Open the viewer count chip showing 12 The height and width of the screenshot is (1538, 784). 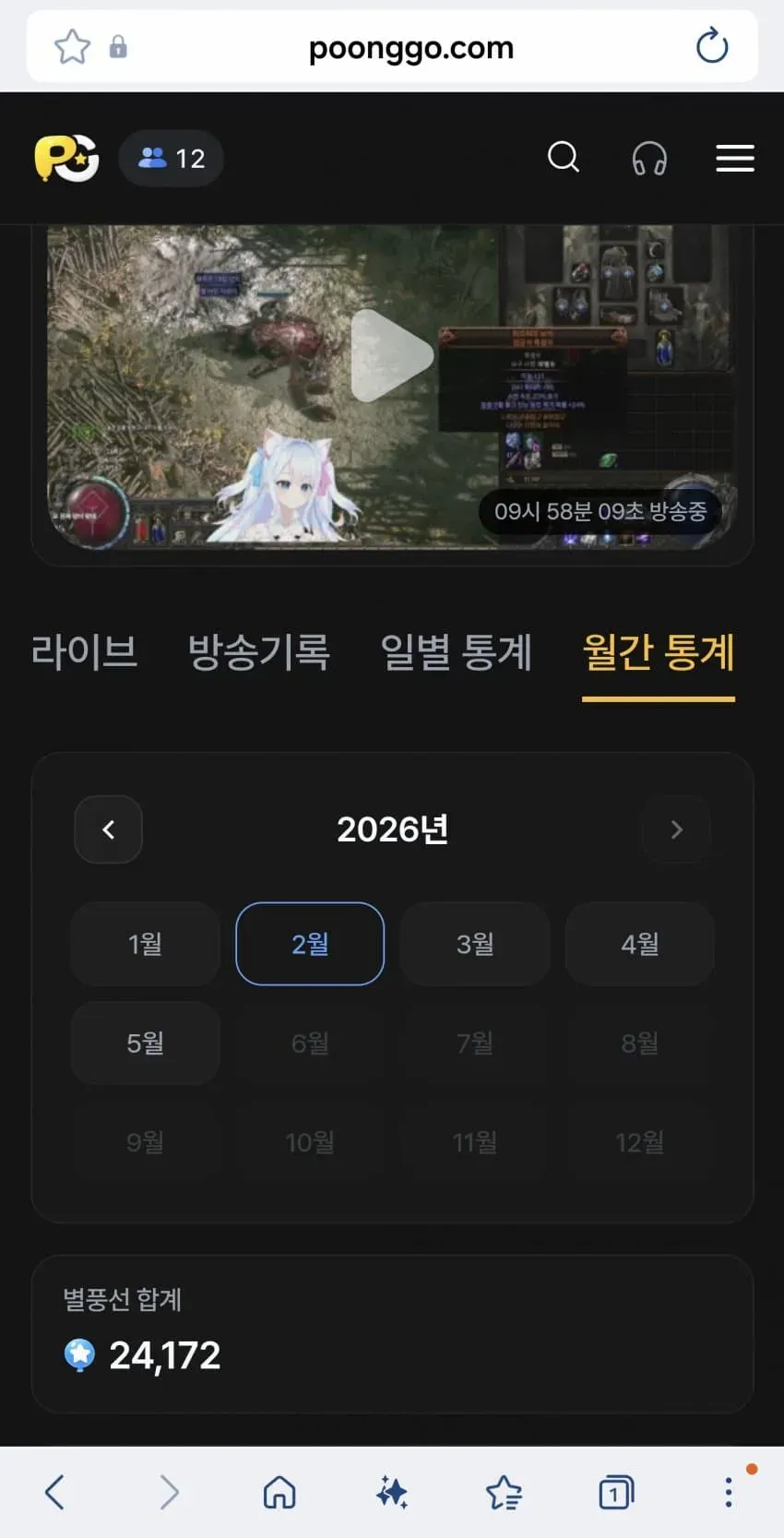pyautogui.click(x=171, y=158)
